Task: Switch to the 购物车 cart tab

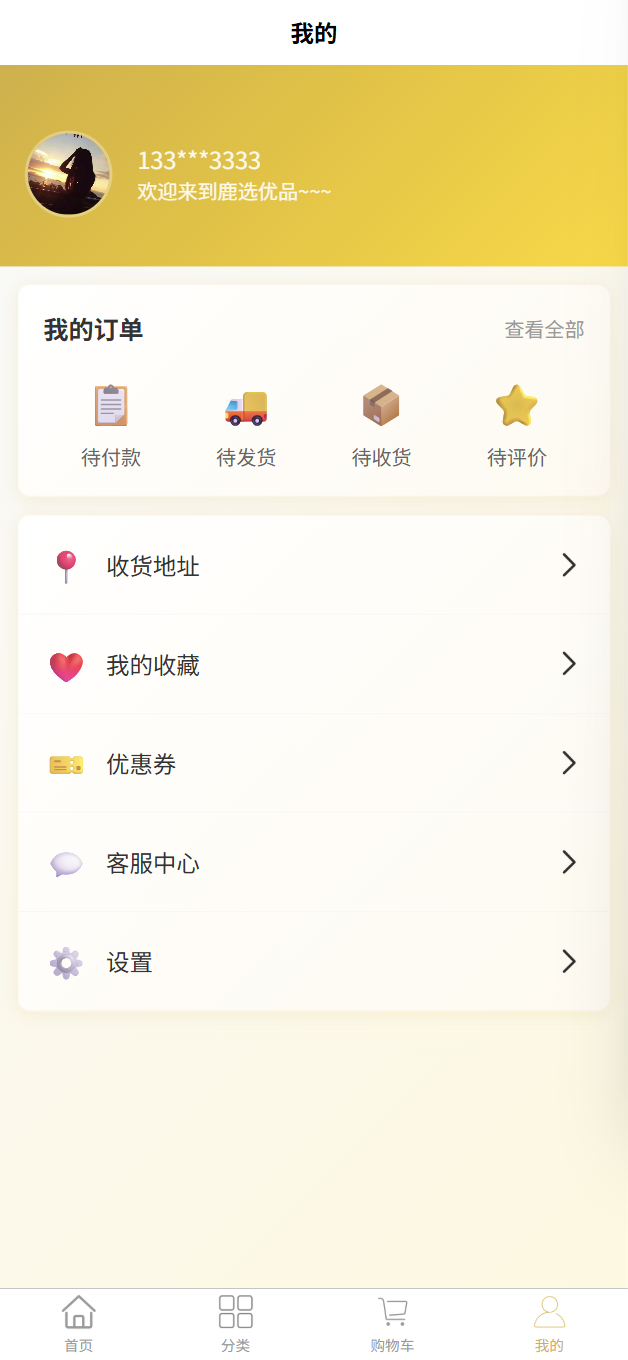Action: pyautogui.click(x=392, y=1323)
